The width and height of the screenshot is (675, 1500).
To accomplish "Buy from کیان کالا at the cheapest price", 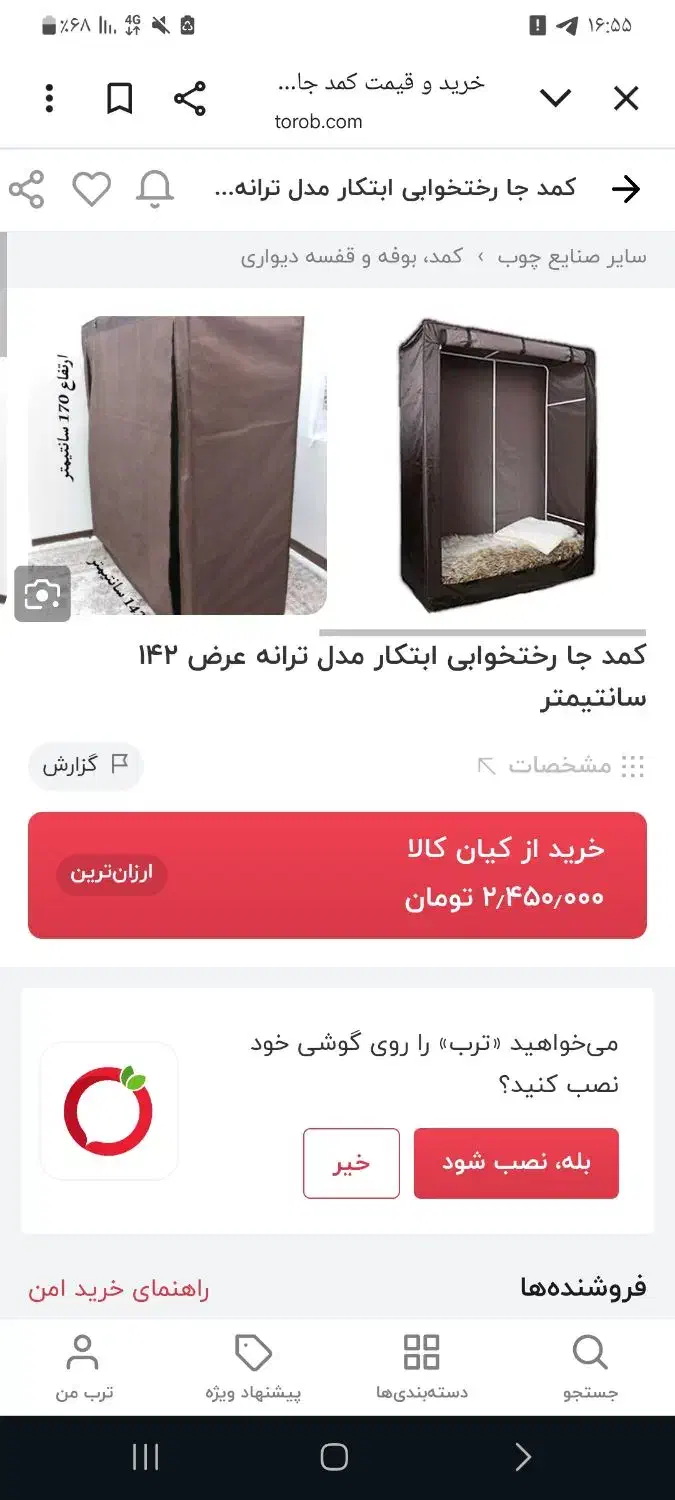I will [x=337, y=875].
